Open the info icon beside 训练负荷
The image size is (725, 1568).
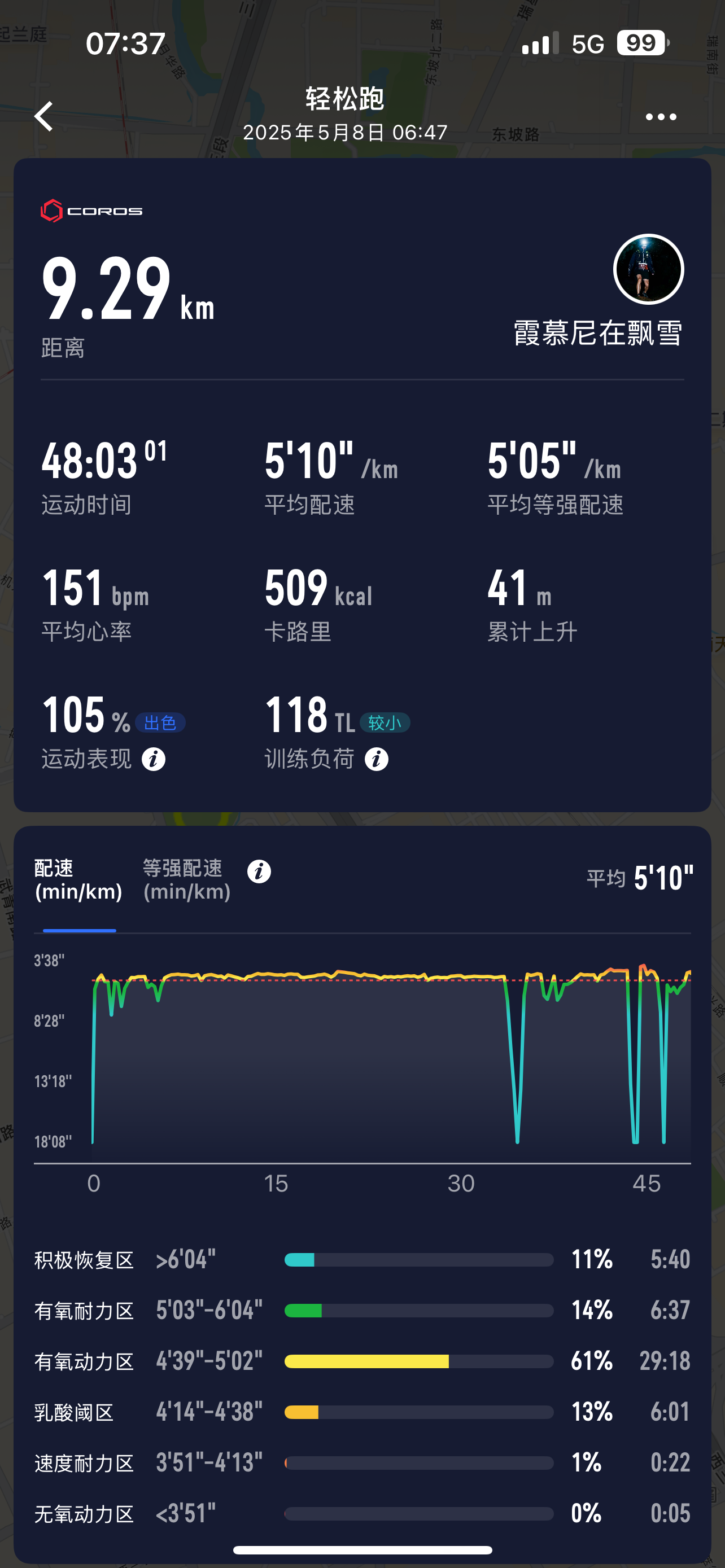376,760
